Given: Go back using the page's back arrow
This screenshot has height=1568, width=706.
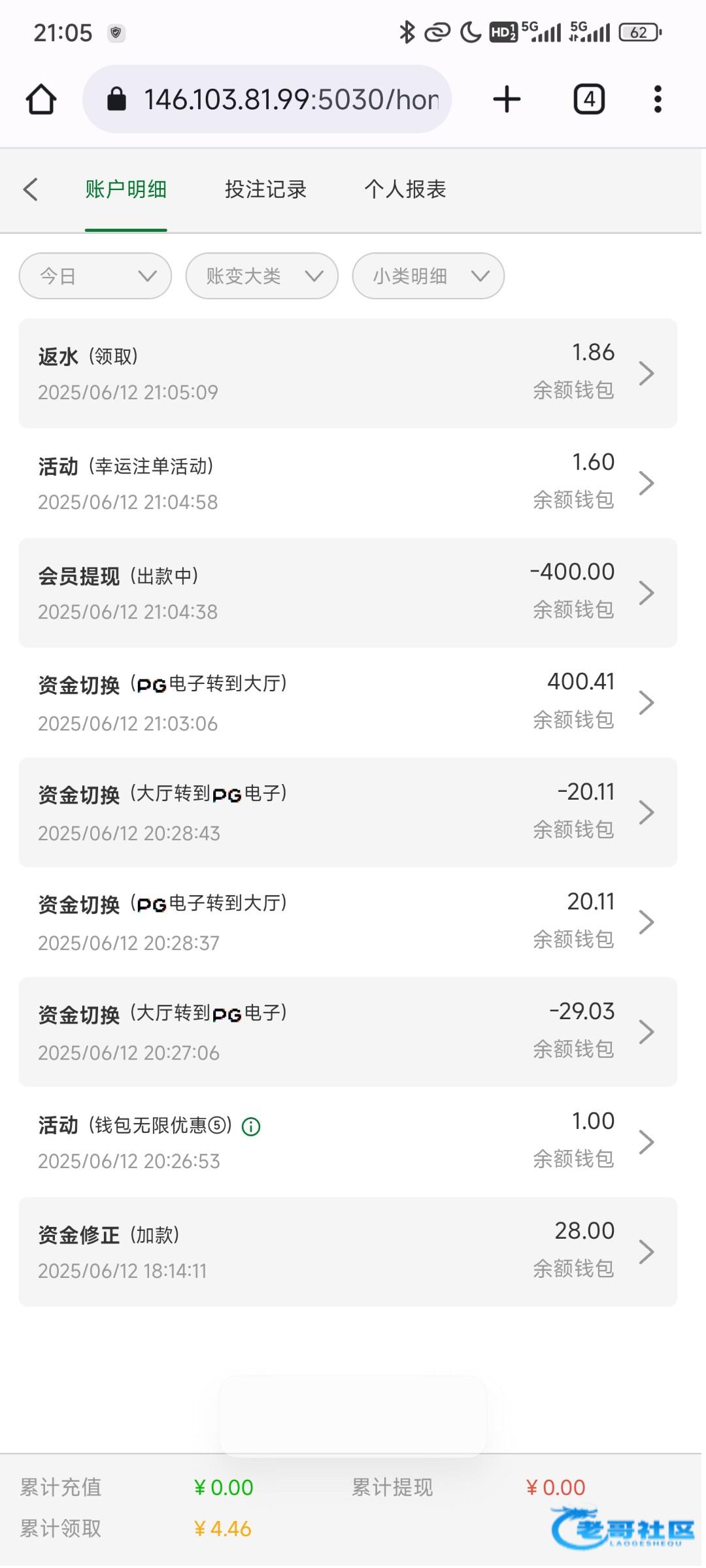Looking at the screenshot, I should pyautogui.click(x=30, y=189).
